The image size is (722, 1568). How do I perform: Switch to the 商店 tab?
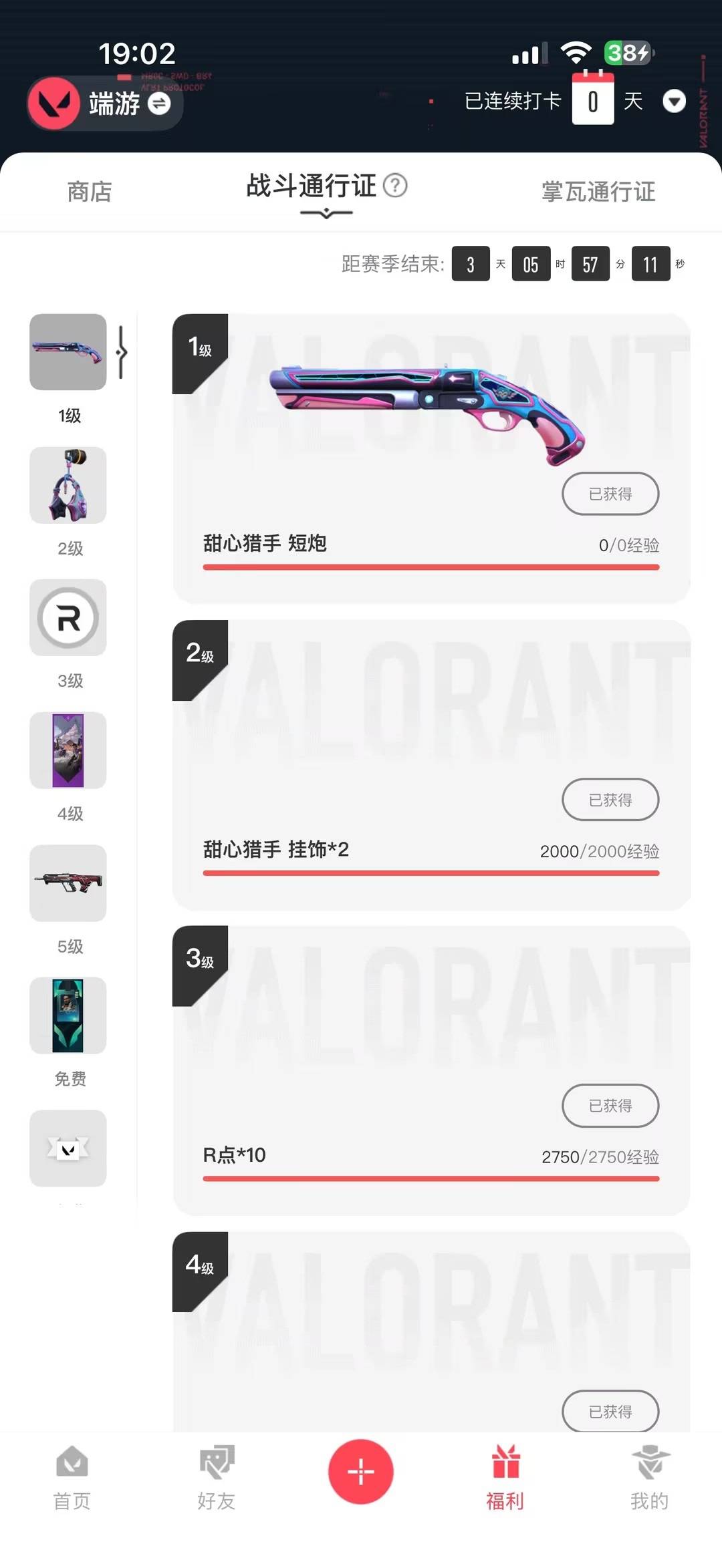click(90, 192)
